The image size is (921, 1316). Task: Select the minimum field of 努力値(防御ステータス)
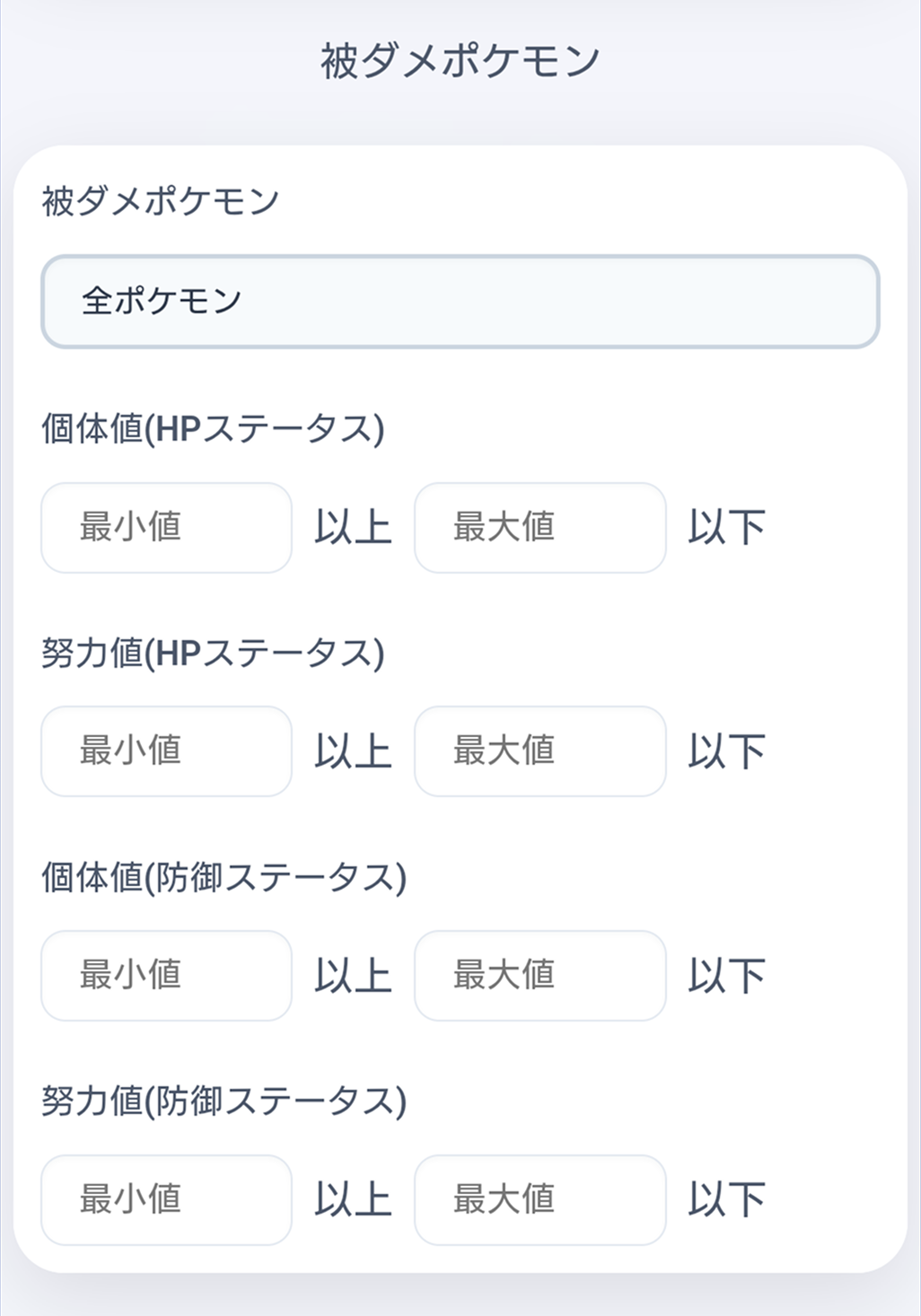(165, 1200)
